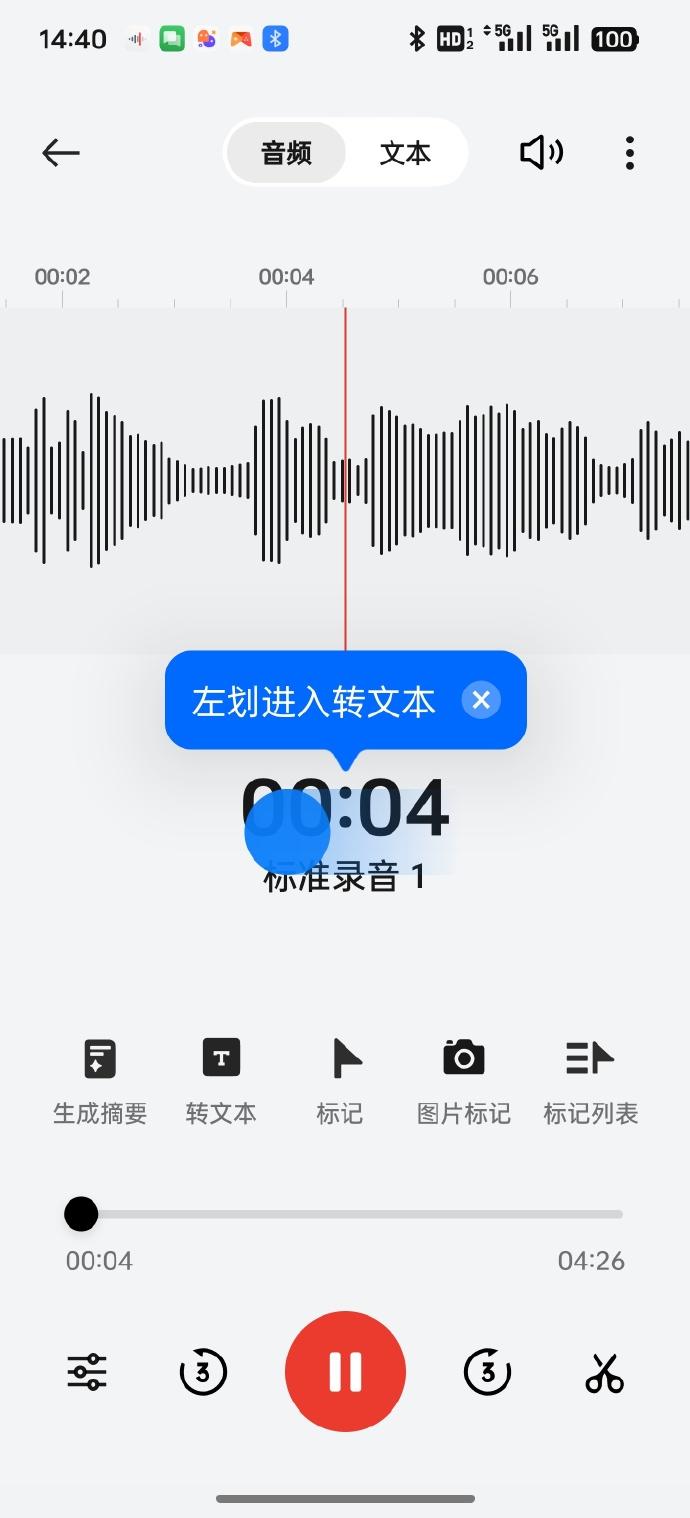Open the three-dot overflow menu
Viewport: 690px width, 1518px height.
coord(629,153)
